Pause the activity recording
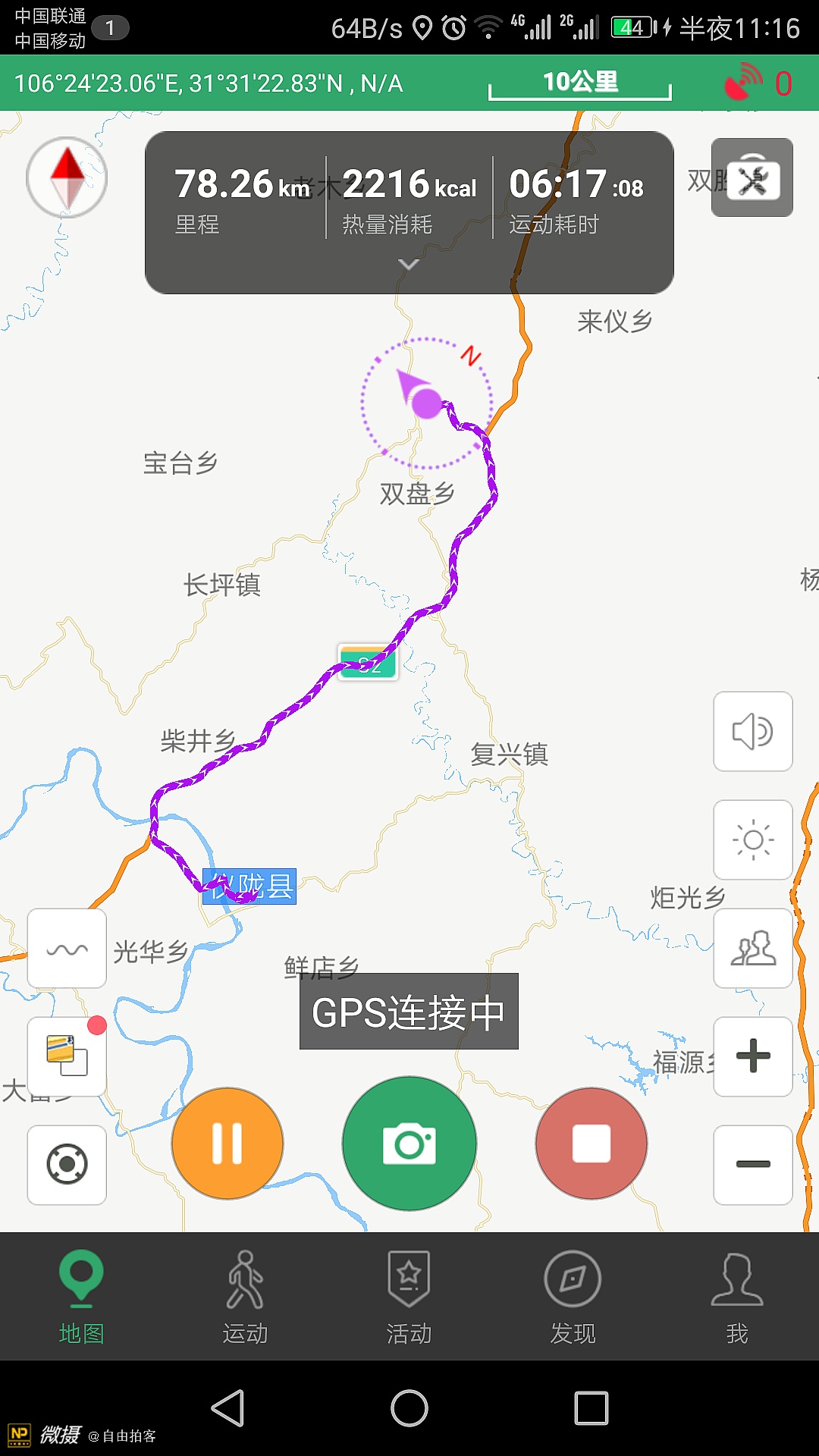This screenshot has width=819, height=1456. [227, 1144]
